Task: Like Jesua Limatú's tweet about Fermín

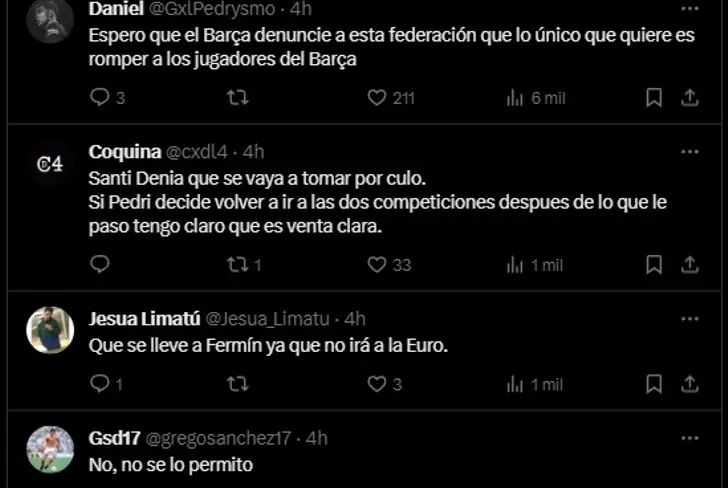Action: point(377,384)
